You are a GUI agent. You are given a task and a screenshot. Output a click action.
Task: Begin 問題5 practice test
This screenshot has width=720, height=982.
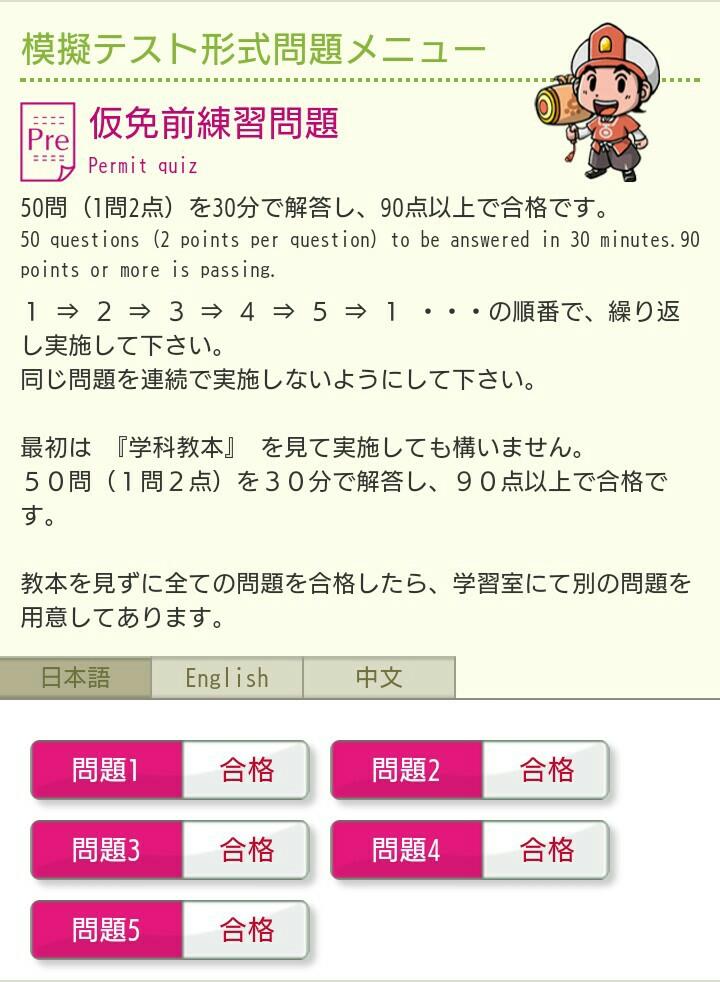click(107, 930)
